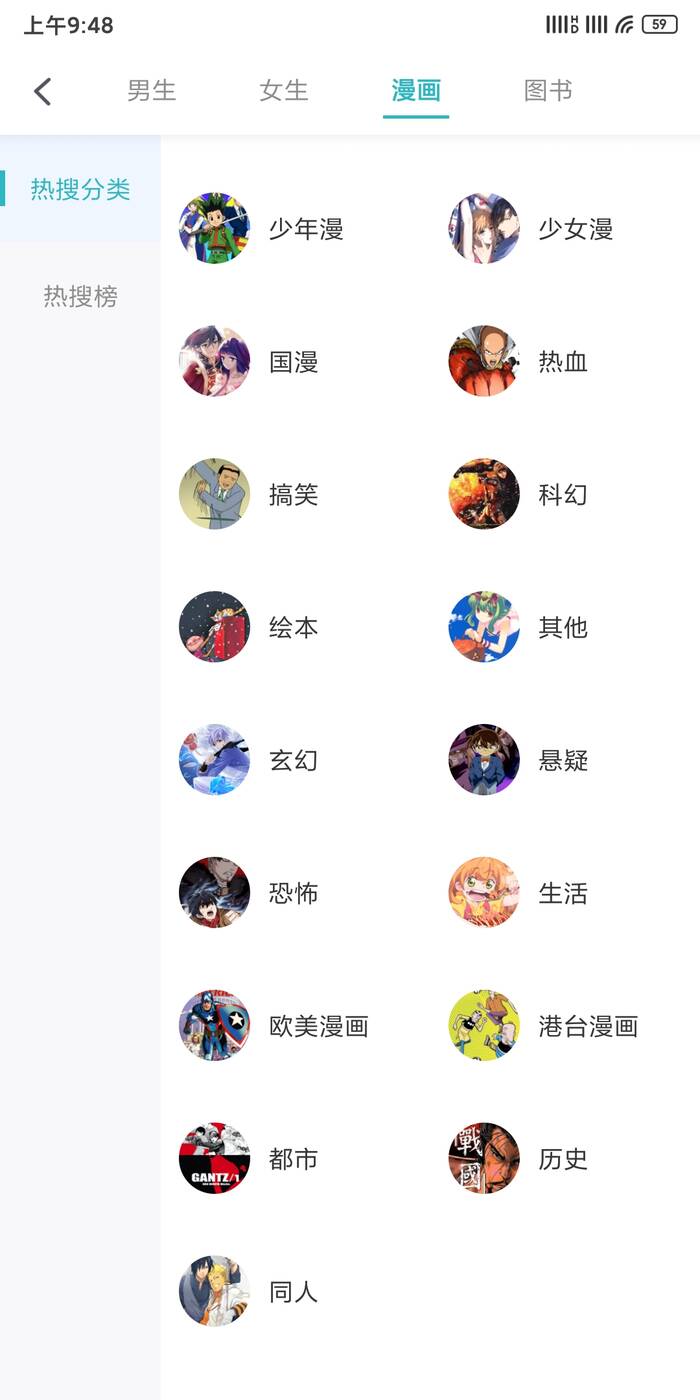Switch to the 女生 tab

284,91
